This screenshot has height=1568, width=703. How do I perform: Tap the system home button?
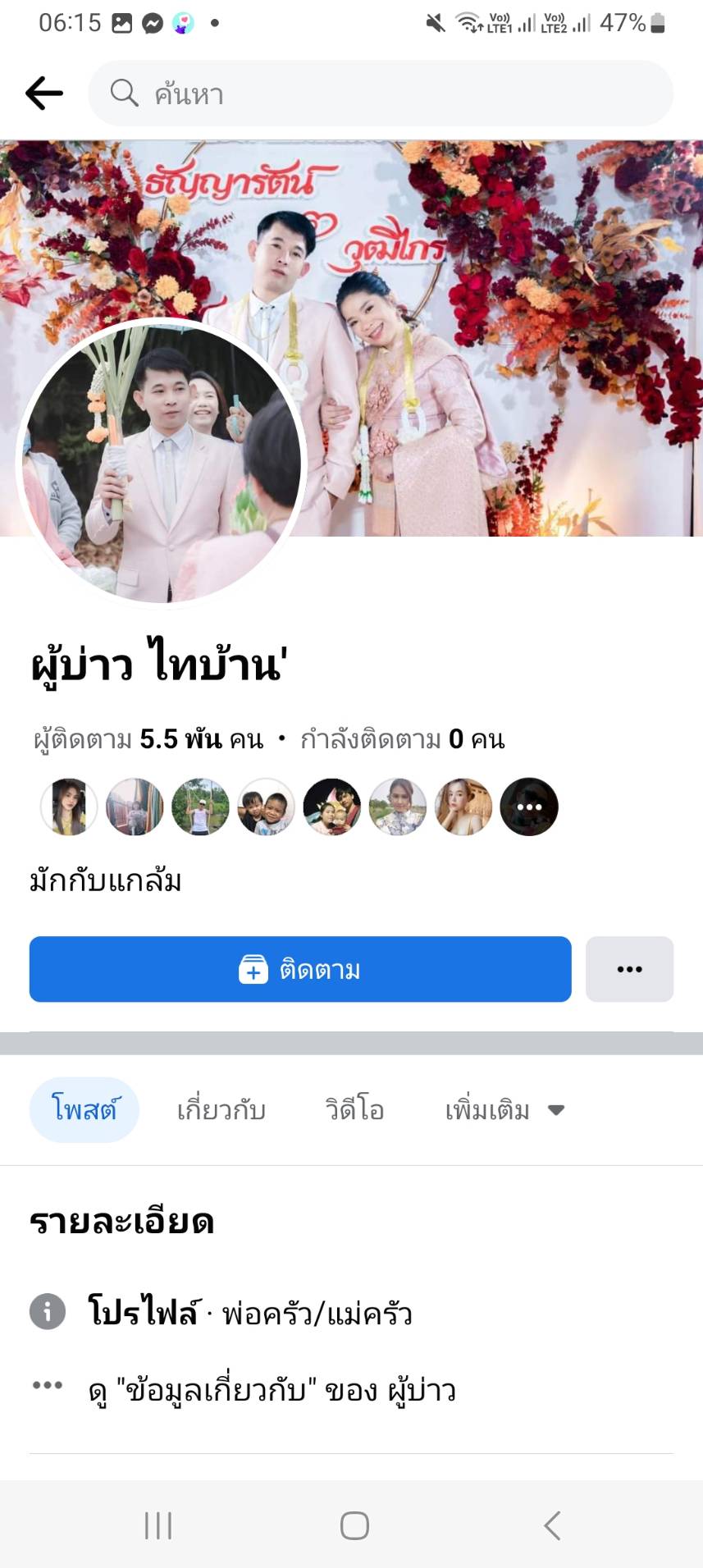pyautogui.click(x=354, y=1525)
